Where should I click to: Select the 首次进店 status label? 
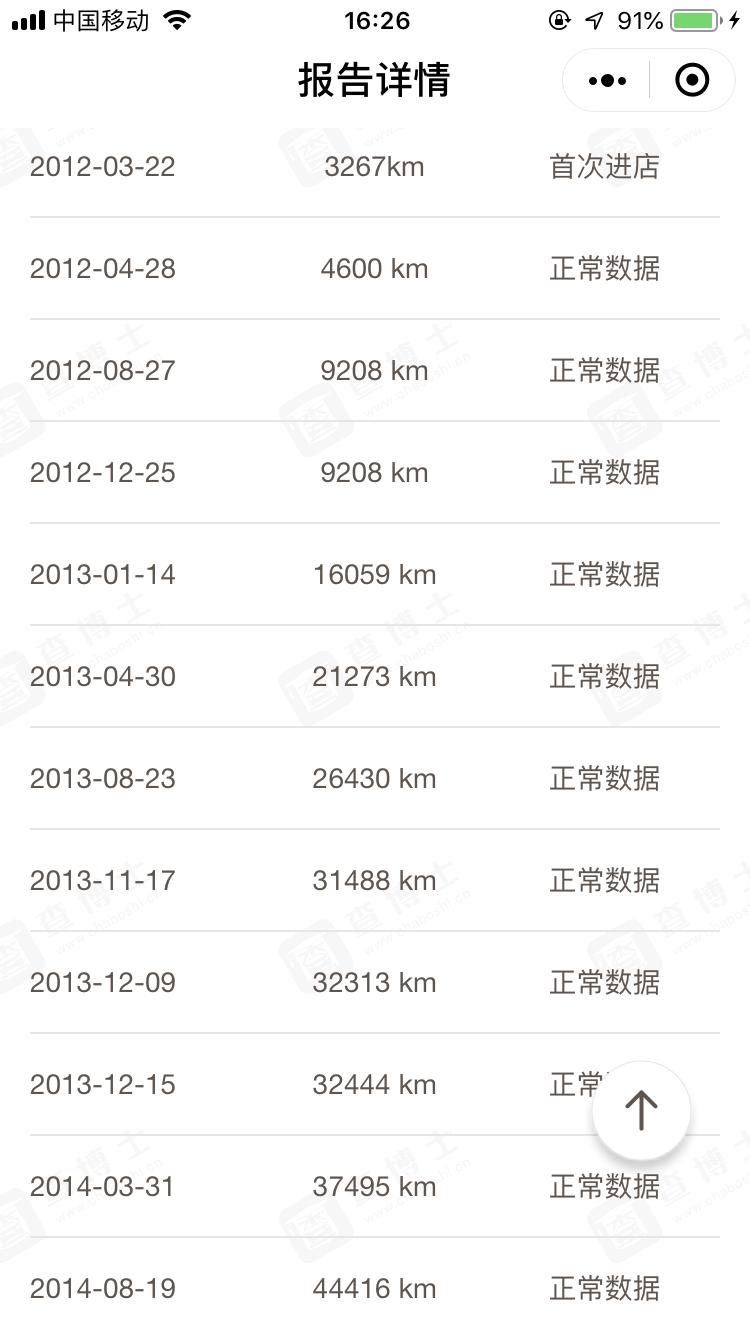604,166
